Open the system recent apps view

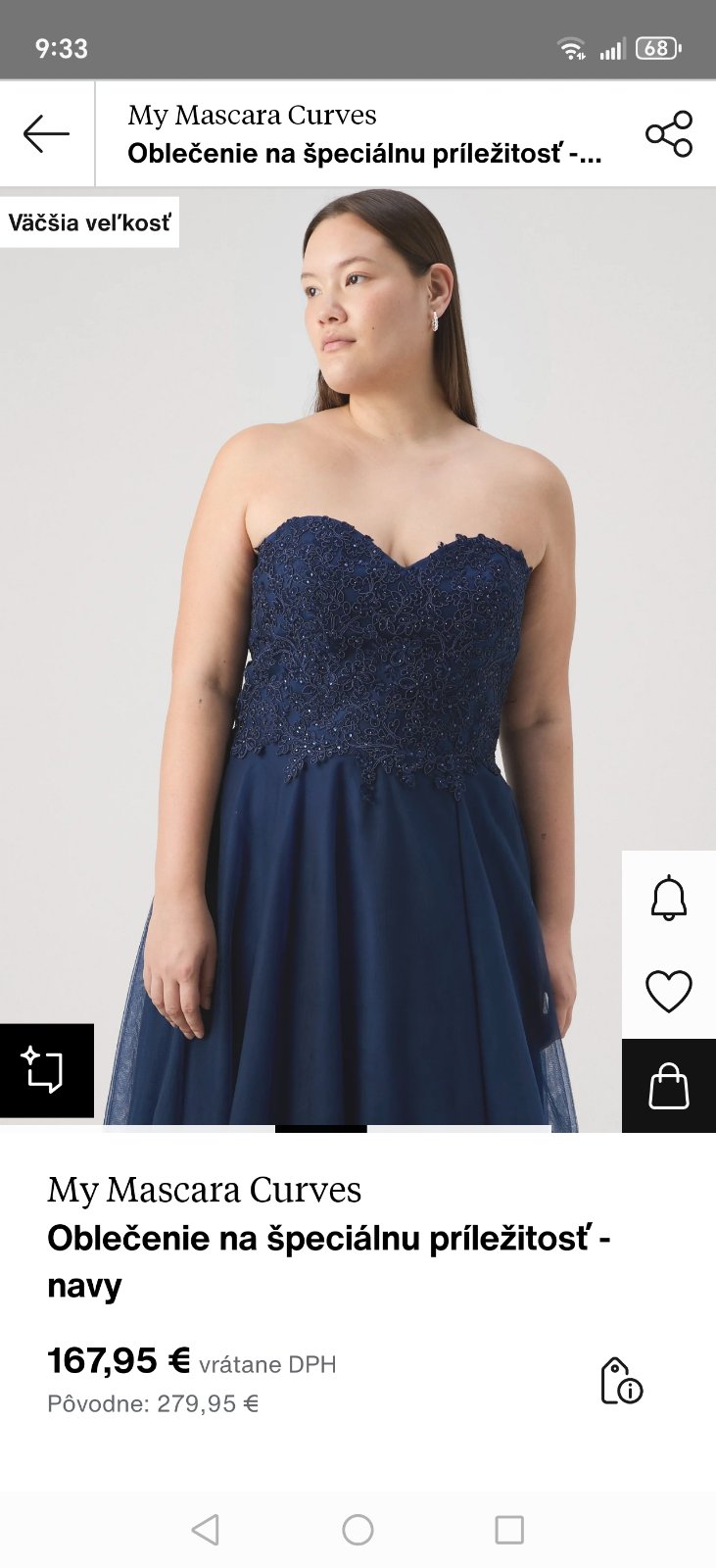pyautogui.click(x=509, y=1529)
